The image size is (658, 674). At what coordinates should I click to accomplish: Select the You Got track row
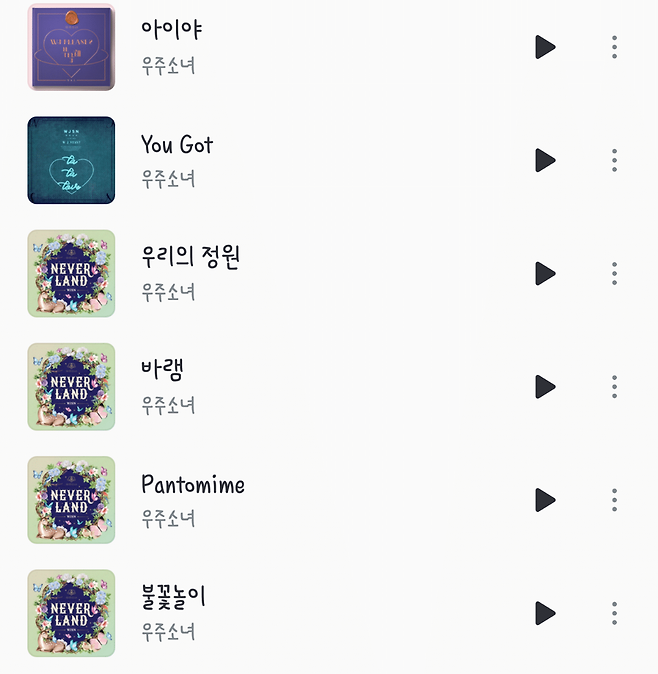[300, 160]
